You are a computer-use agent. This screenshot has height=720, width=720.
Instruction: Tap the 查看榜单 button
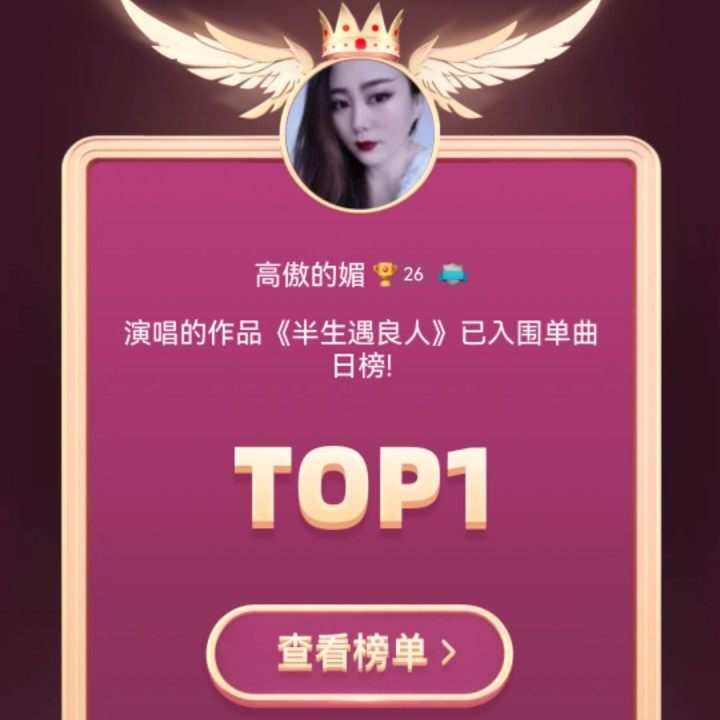click(x=360, y=654)
